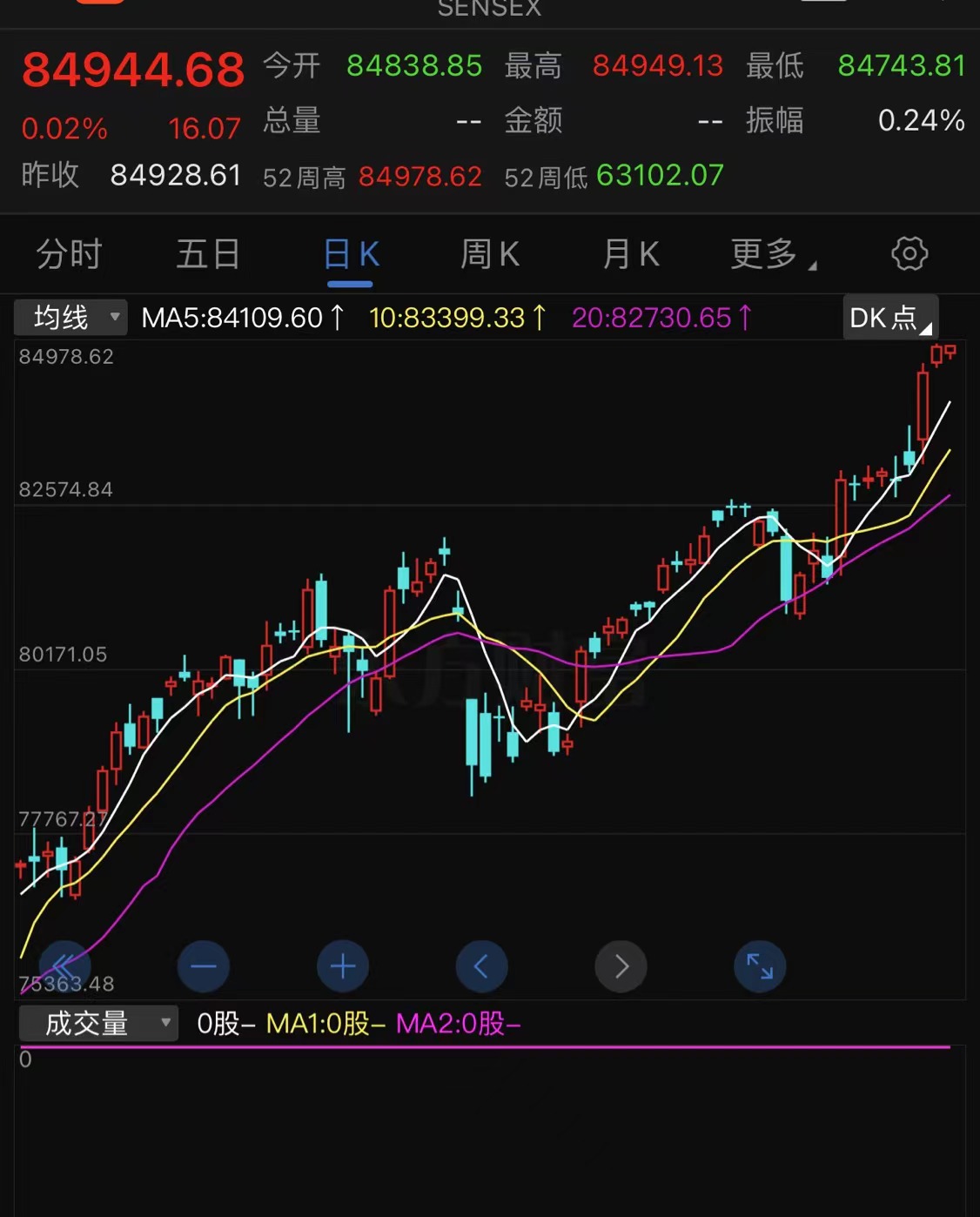The width and height of the screenshot is (980, 1217).
Task: Switch to the 周K weekly chart tab
Action: click(x=489, y=254)
